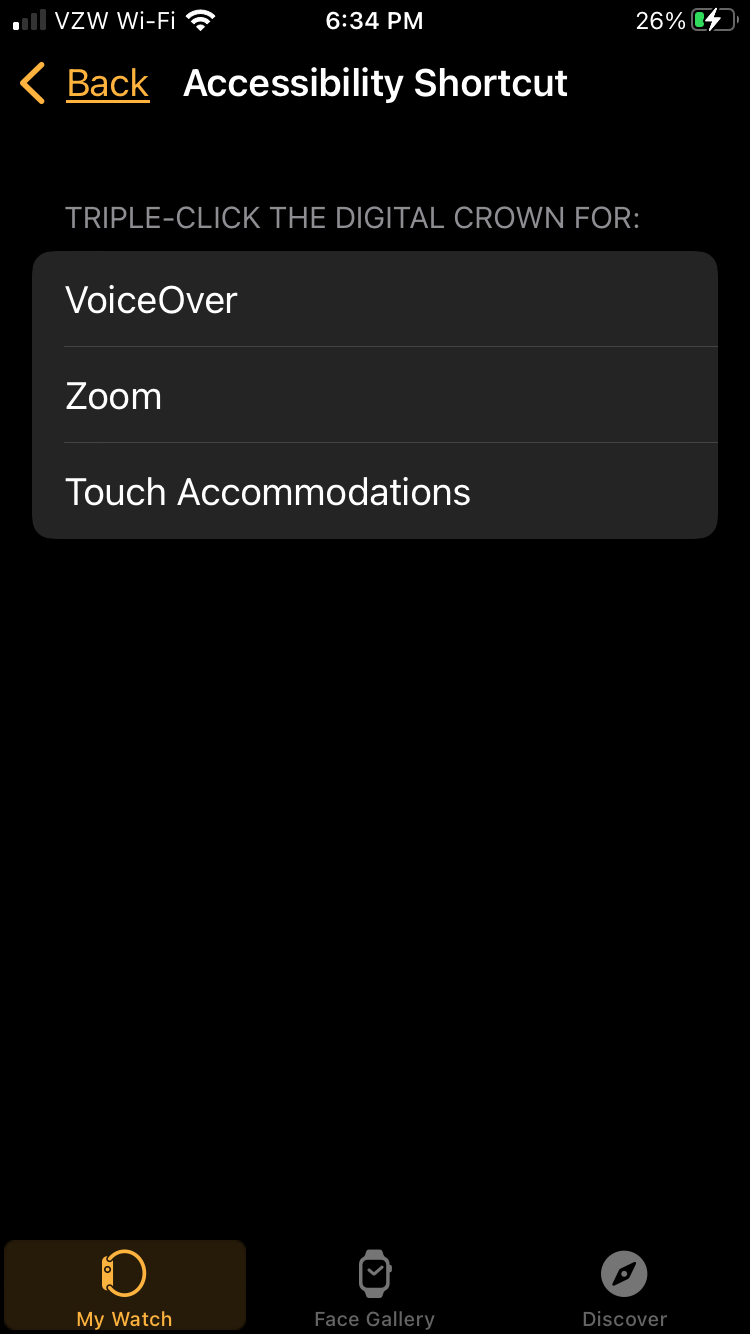Switch to the Discover tab

pos(624,1285)
